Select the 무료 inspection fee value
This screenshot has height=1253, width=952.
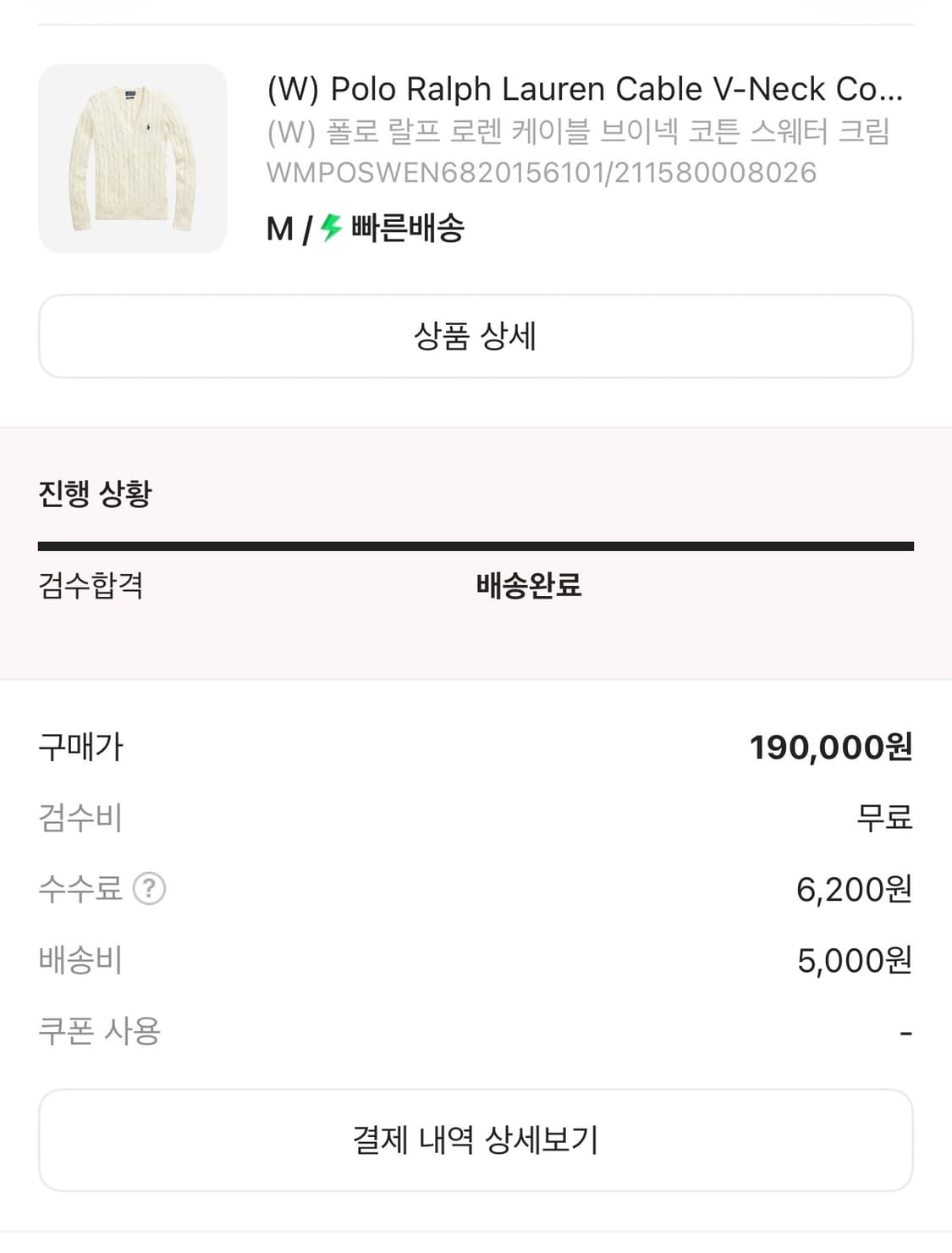tap(883, 818)
